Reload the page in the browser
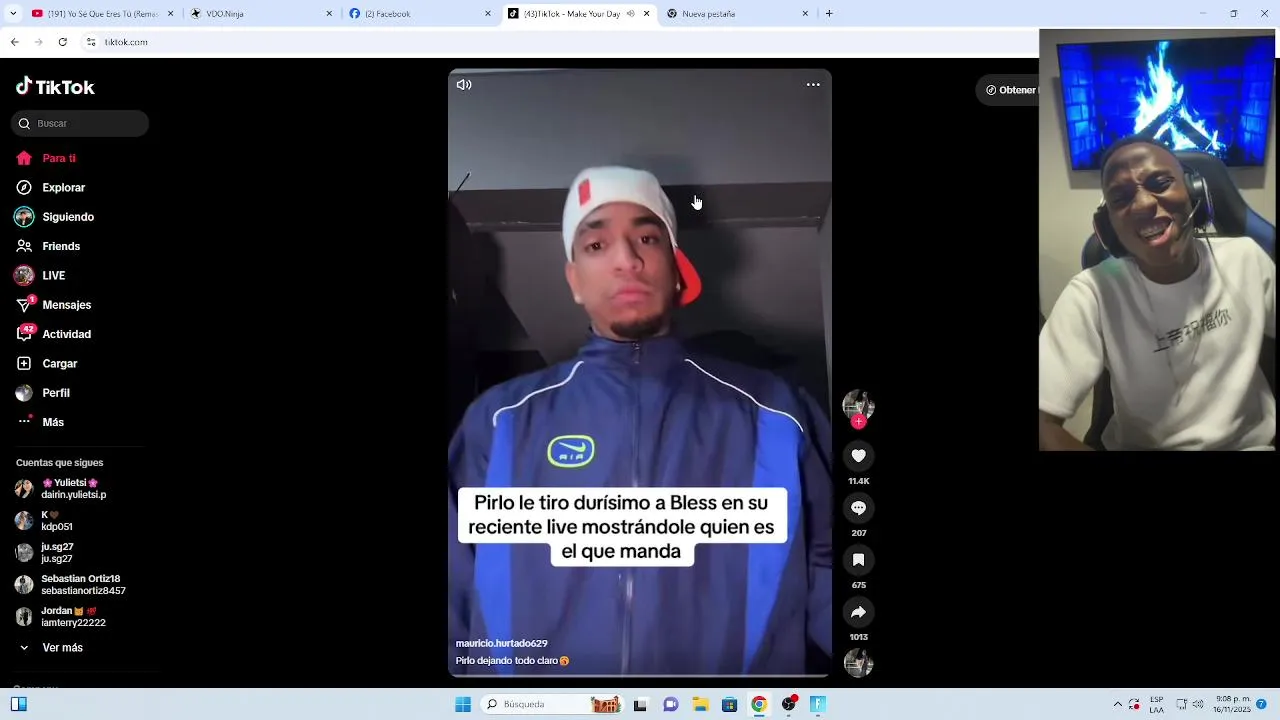Screen dimensions: 1280x720 [x=62, y=42]
